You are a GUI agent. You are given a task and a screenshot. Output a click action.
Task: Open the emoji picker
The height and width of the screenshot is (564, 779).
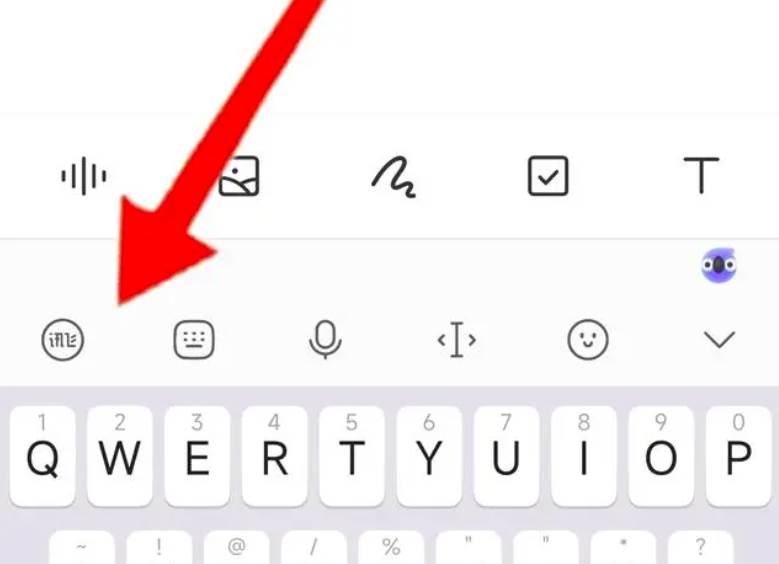coord(588,340)
